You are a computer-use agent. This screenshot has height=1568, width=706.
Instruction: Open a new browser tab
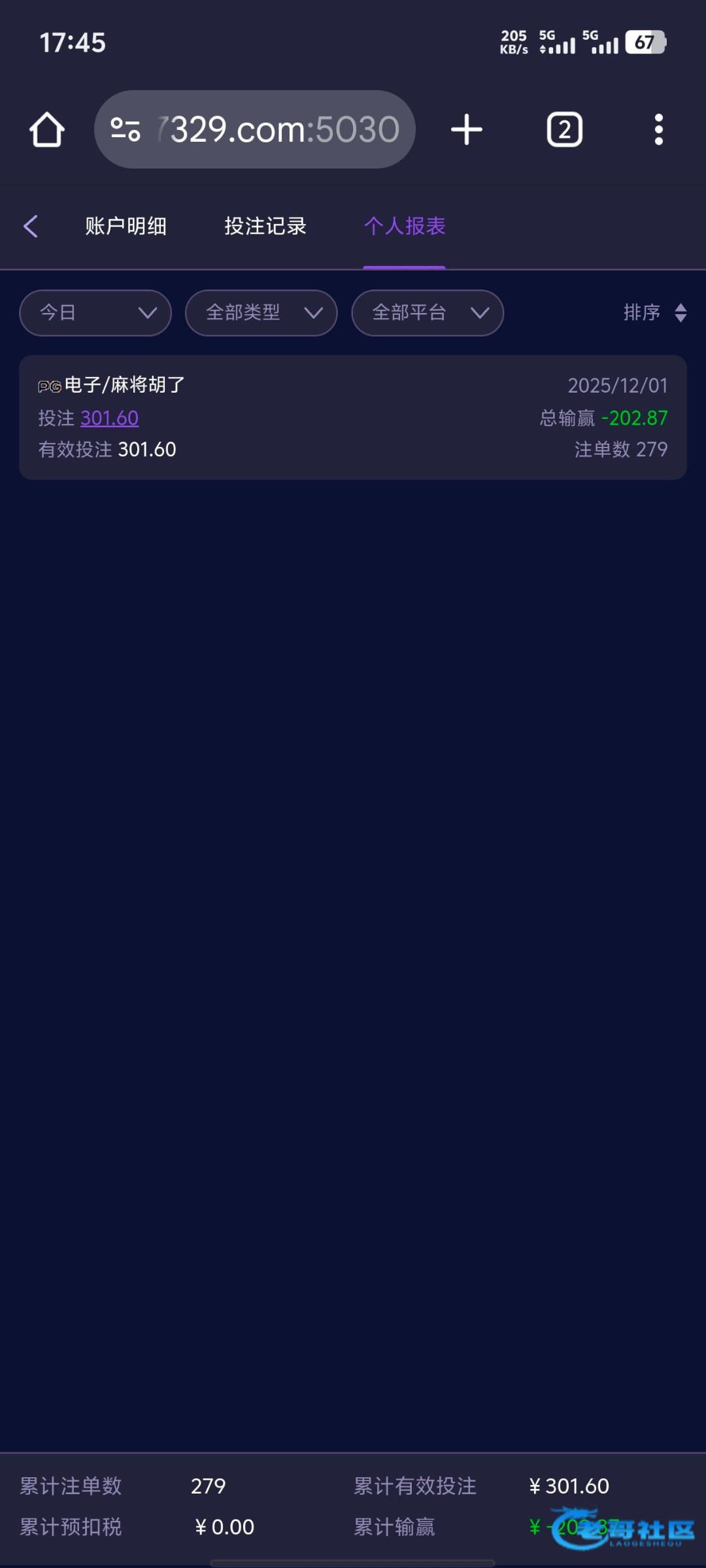click(467, 129)
